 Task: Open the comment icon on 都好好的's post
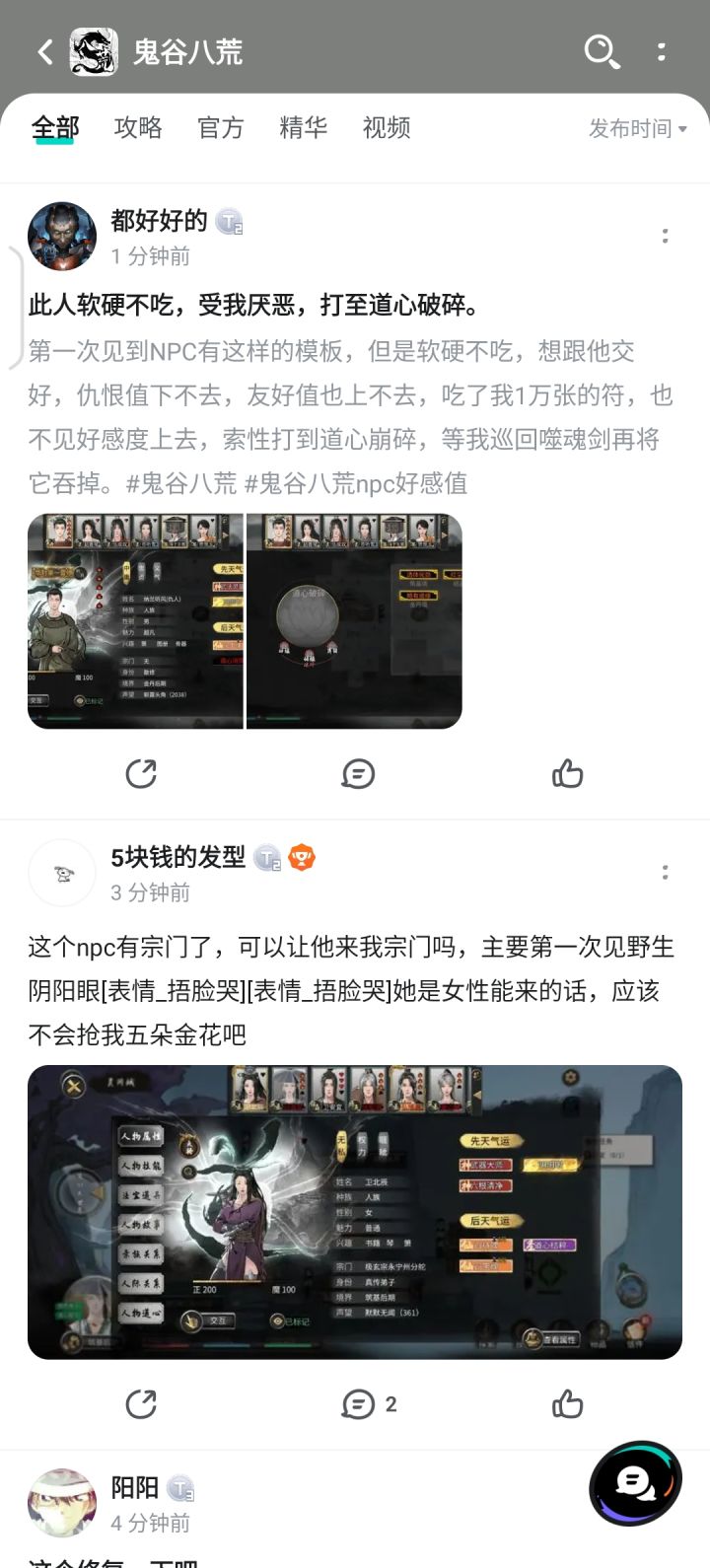click(357, 773)
